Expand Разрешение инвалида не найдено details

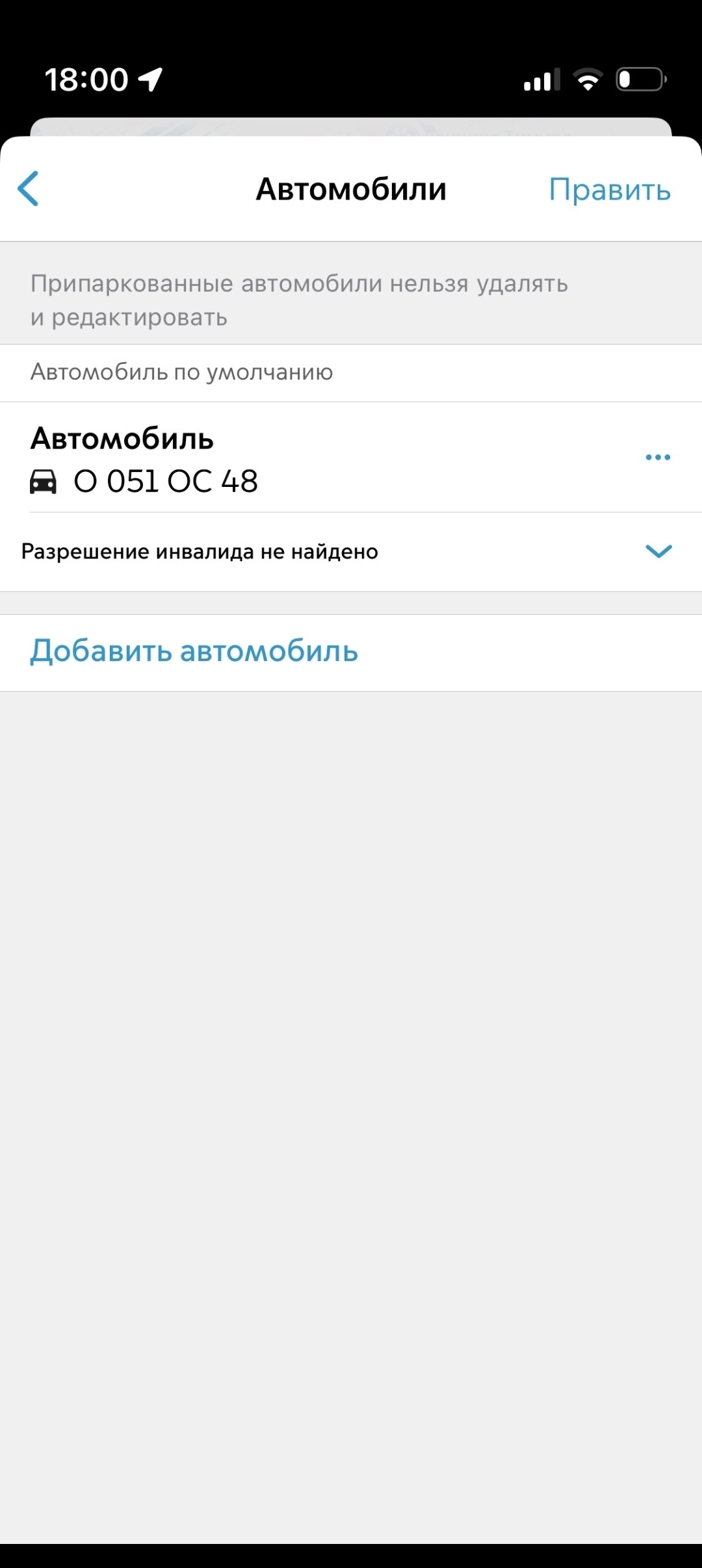coord(658,551)
